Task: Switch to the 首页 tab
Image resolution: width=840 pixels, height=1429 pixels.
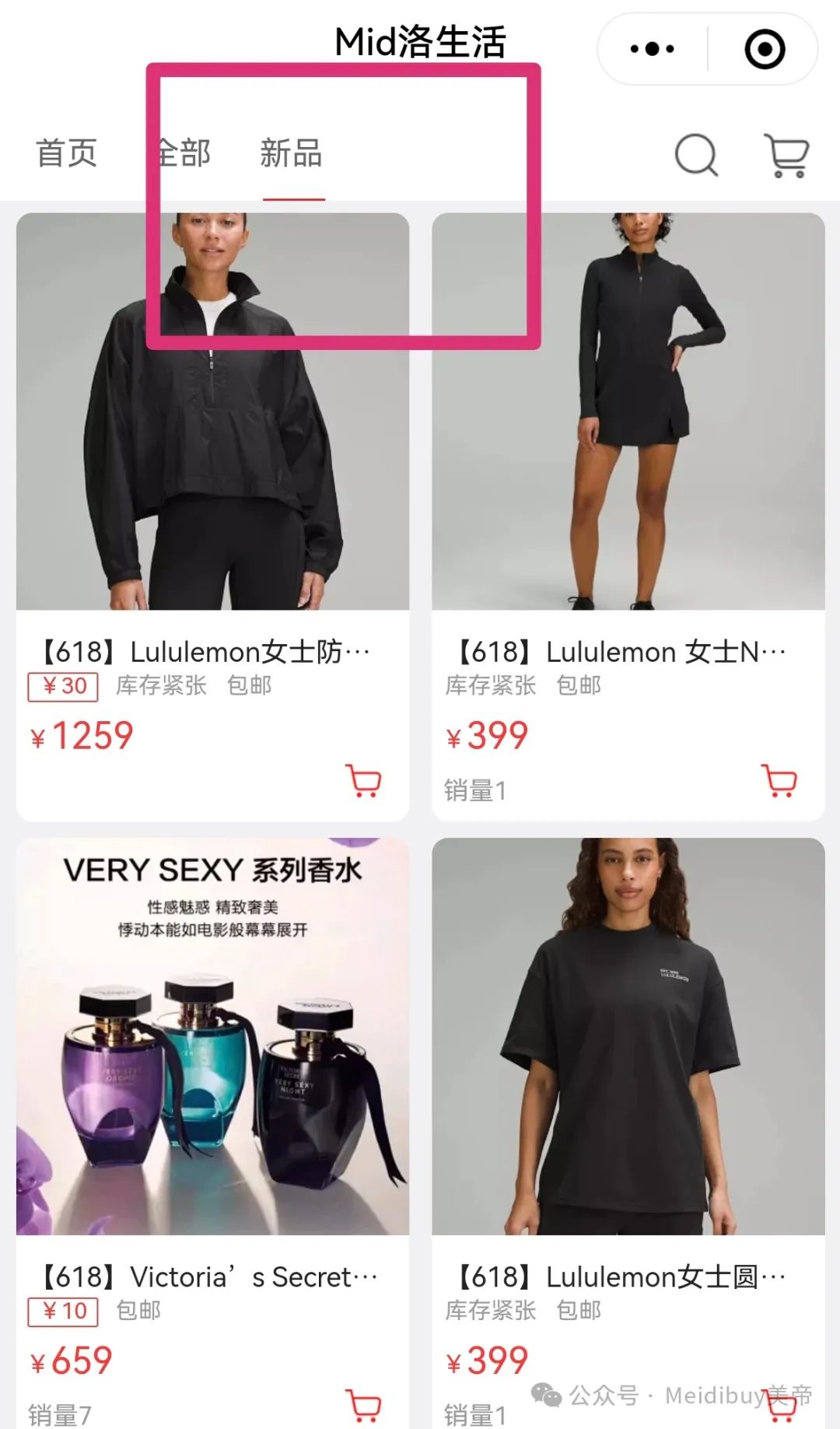Action: pyautogui.click(x=67, y=153)
